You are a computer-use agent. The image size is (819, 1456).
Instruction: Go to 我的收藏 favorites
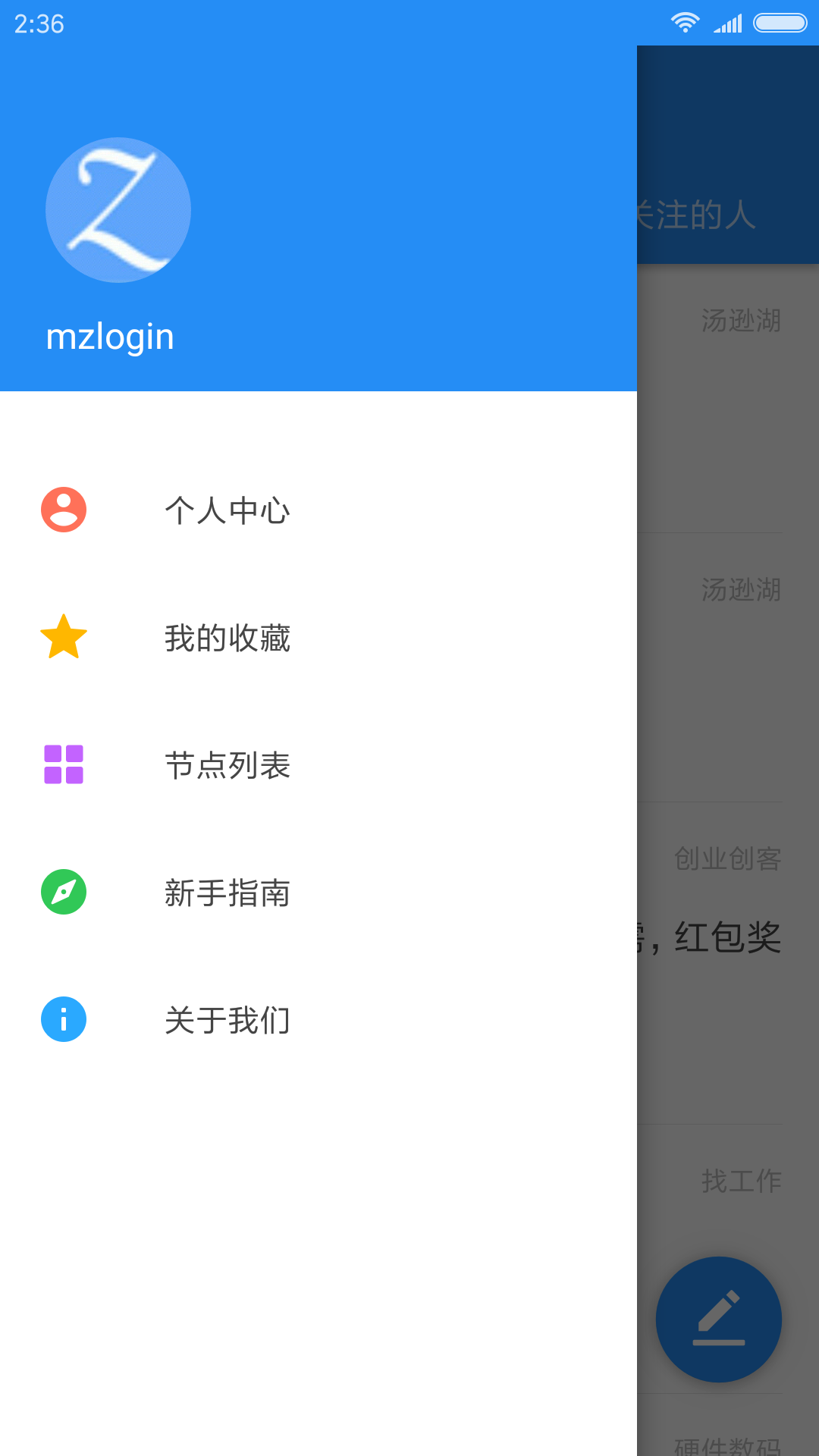tap(227, 638)
